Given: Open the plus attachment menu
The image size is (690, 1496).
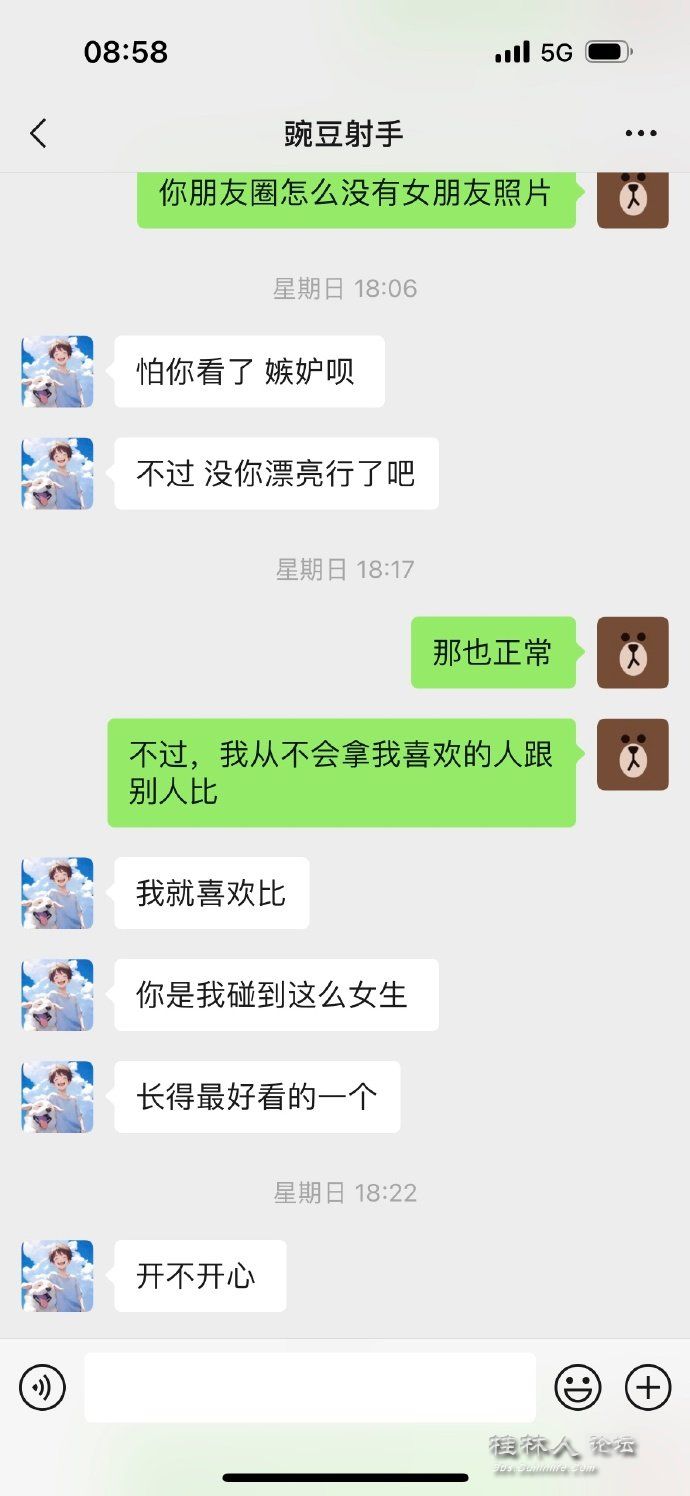Looking at the screenshot, I should coord(648,1388).
